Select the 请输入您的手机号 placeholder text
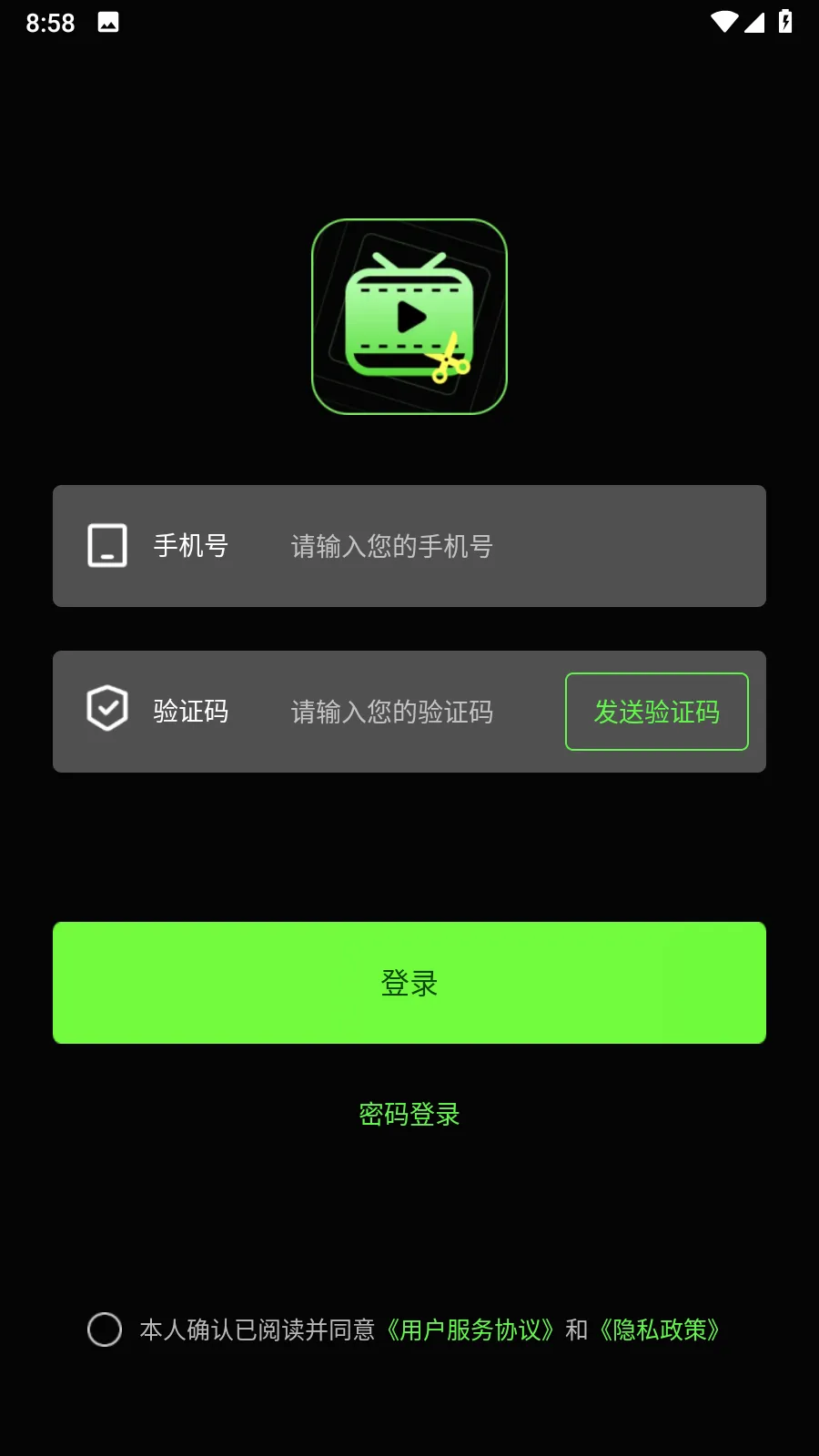Screen dimensions: 819x1456 point(391,546)
